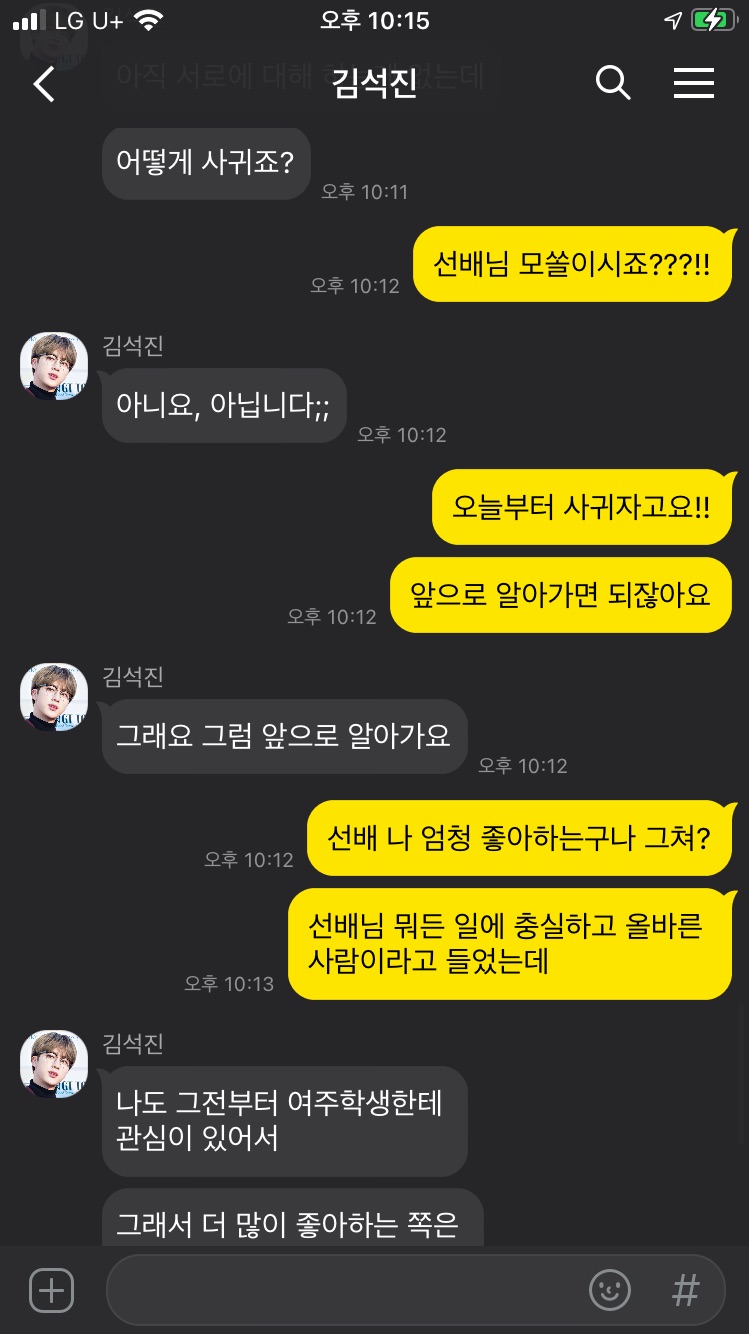This screenshot has height=1334, width=749.
Task: View 김석진's profile beside 그래요 그럼 앞으로 알아가요
Action: pyautogui.click(x=54, y=697)
